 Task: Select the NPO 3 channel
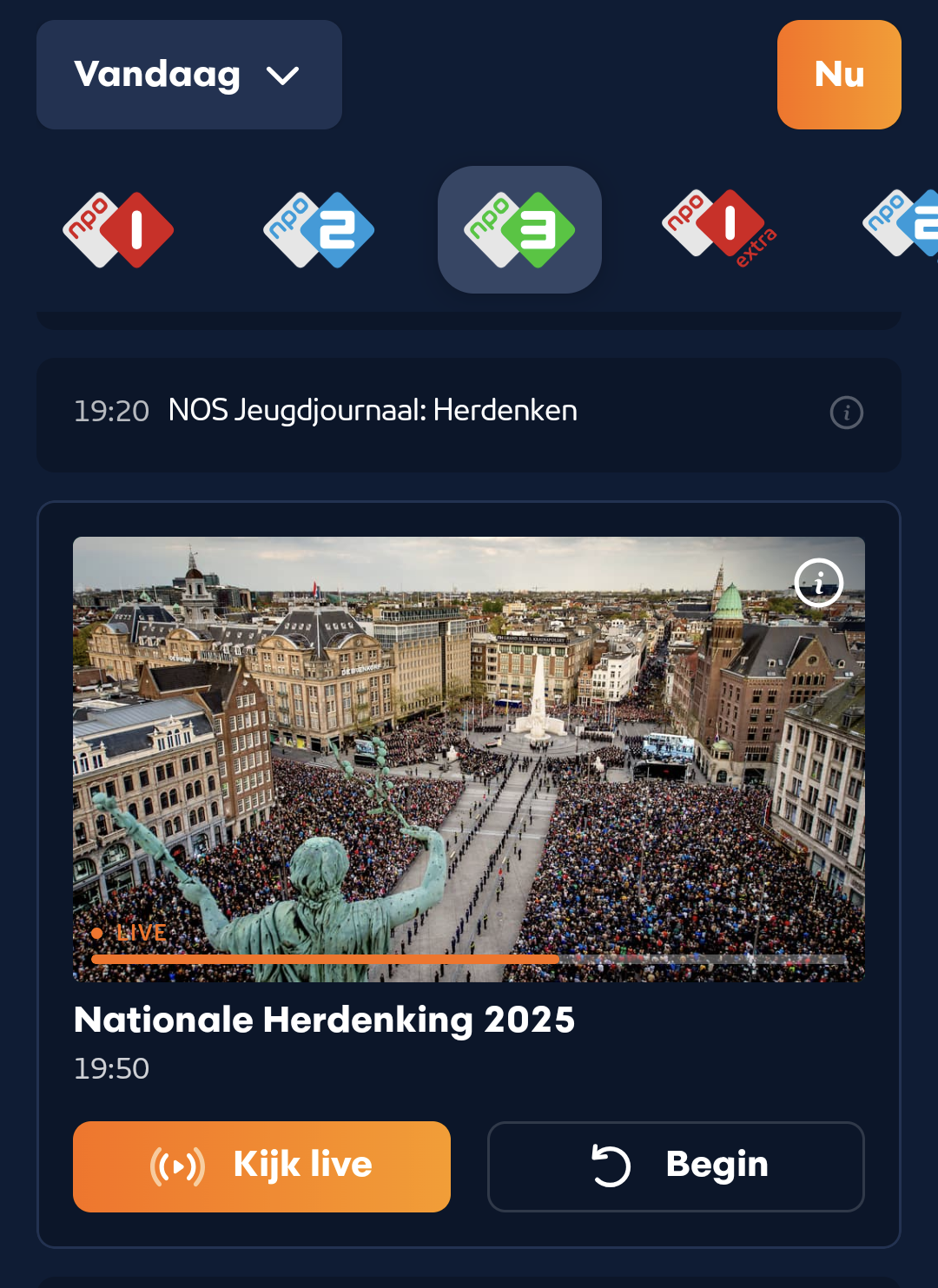(519, 230)
